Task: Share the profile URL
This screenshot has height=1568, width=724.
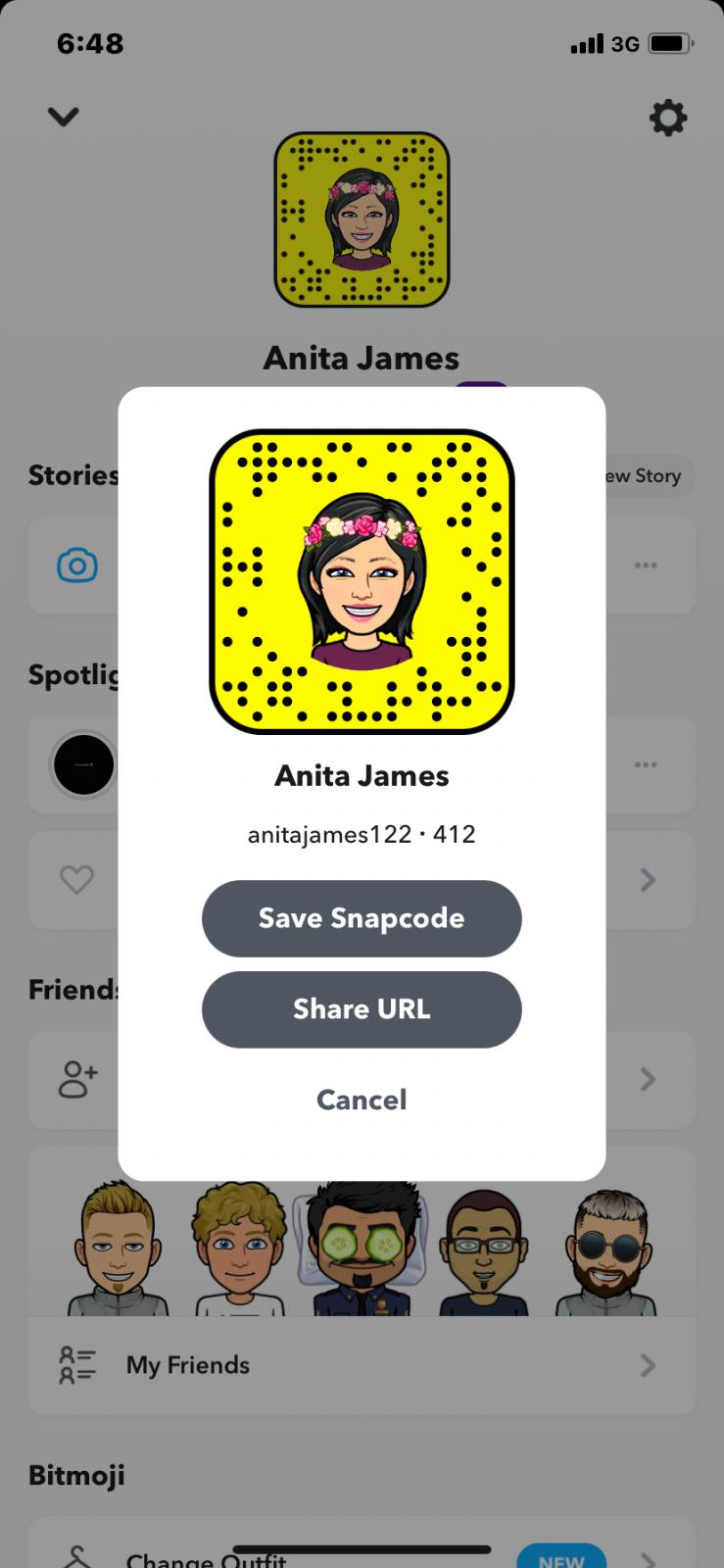Action: [x=361, y=1009]
